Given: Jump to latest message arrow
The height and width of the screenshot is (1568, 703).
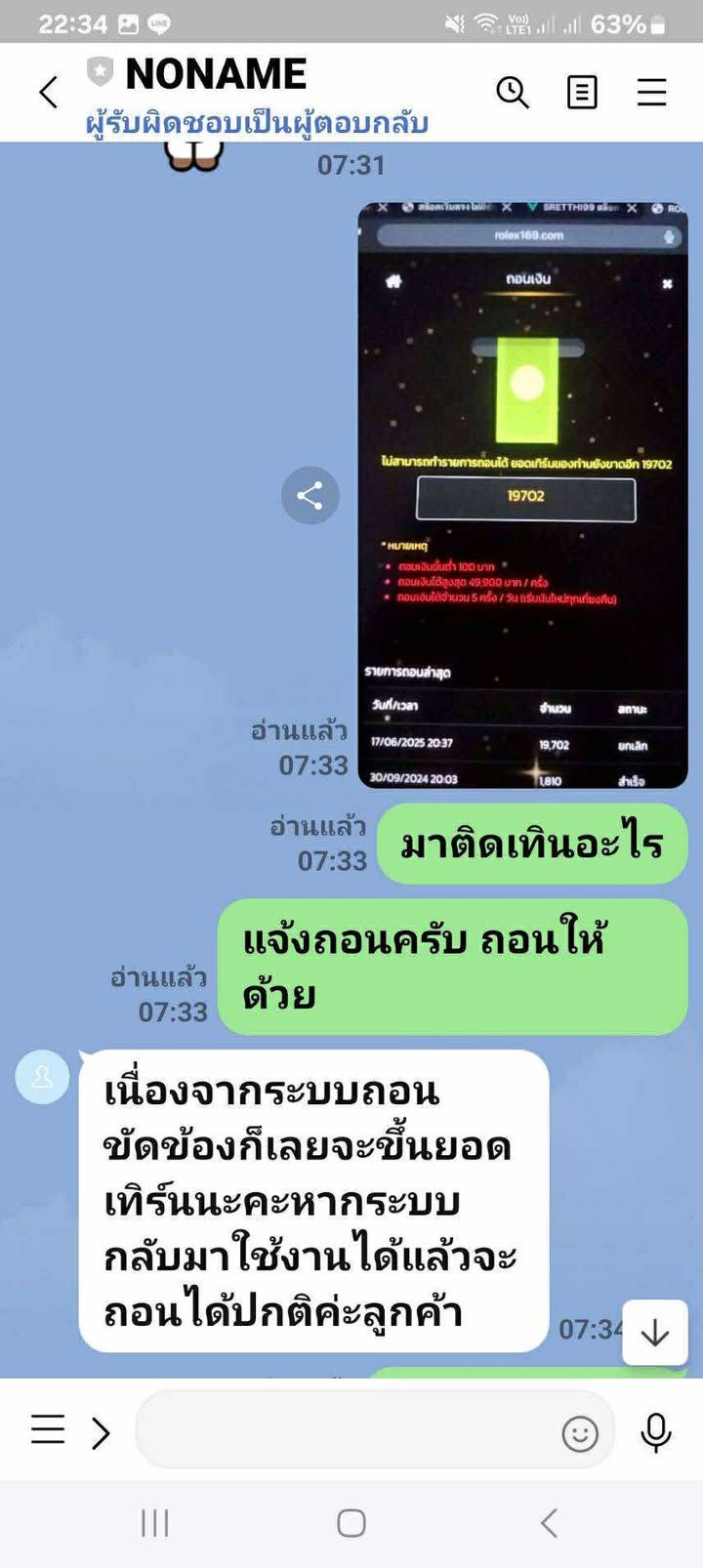Looking at the screenshot, I should 654,1333.
